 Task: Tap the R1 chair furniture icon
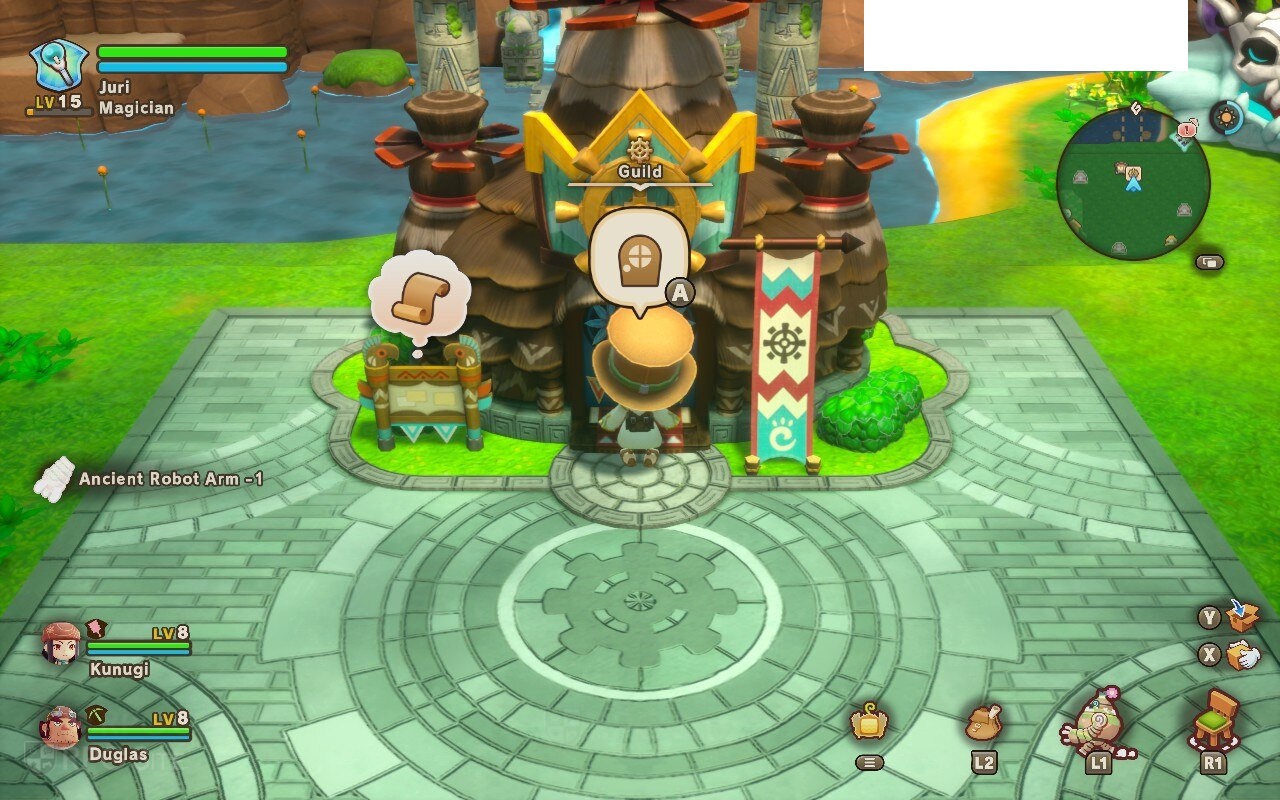1214,720
